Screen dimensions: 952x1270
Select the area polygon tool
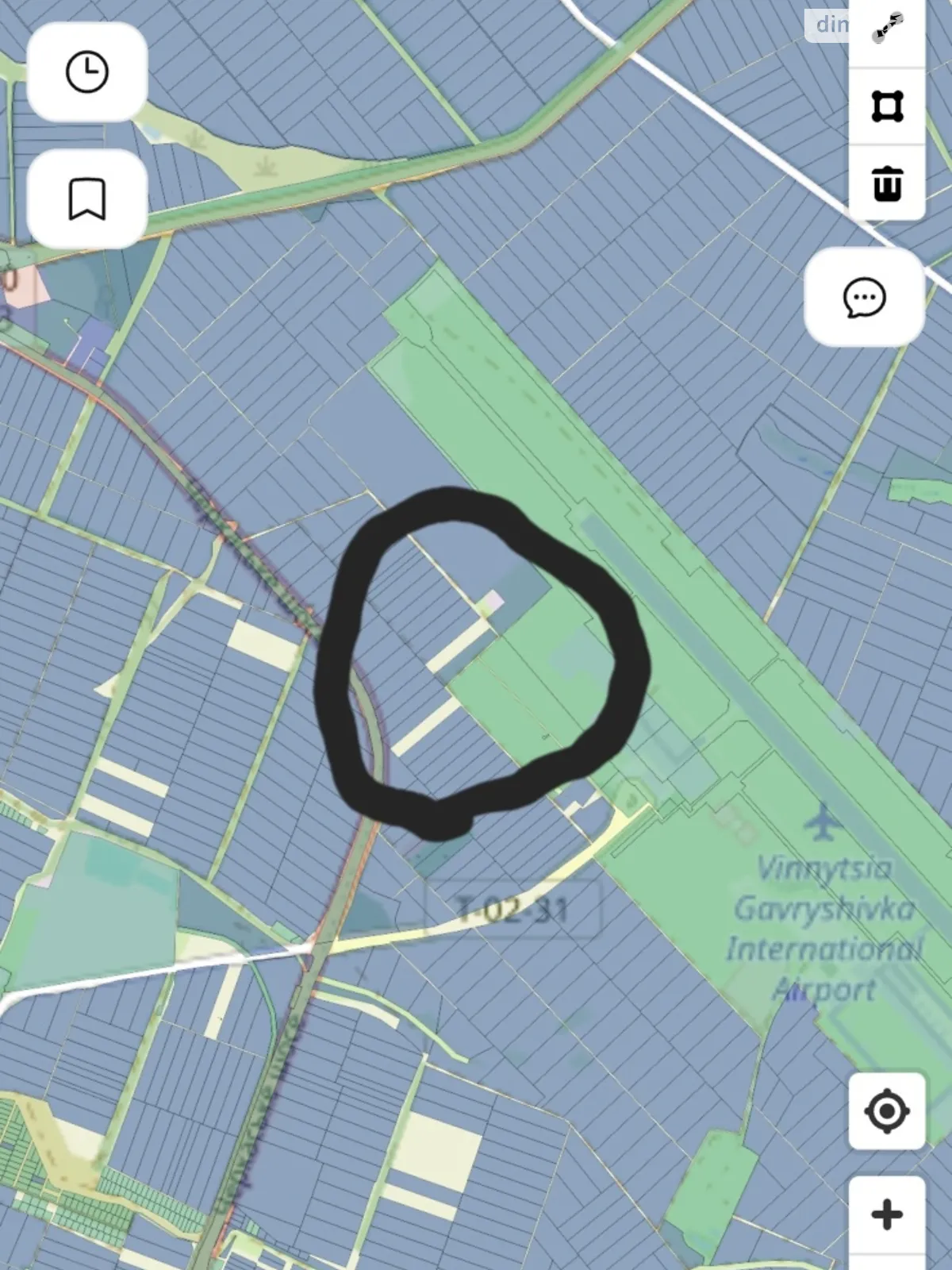click(x=887, y=106)
